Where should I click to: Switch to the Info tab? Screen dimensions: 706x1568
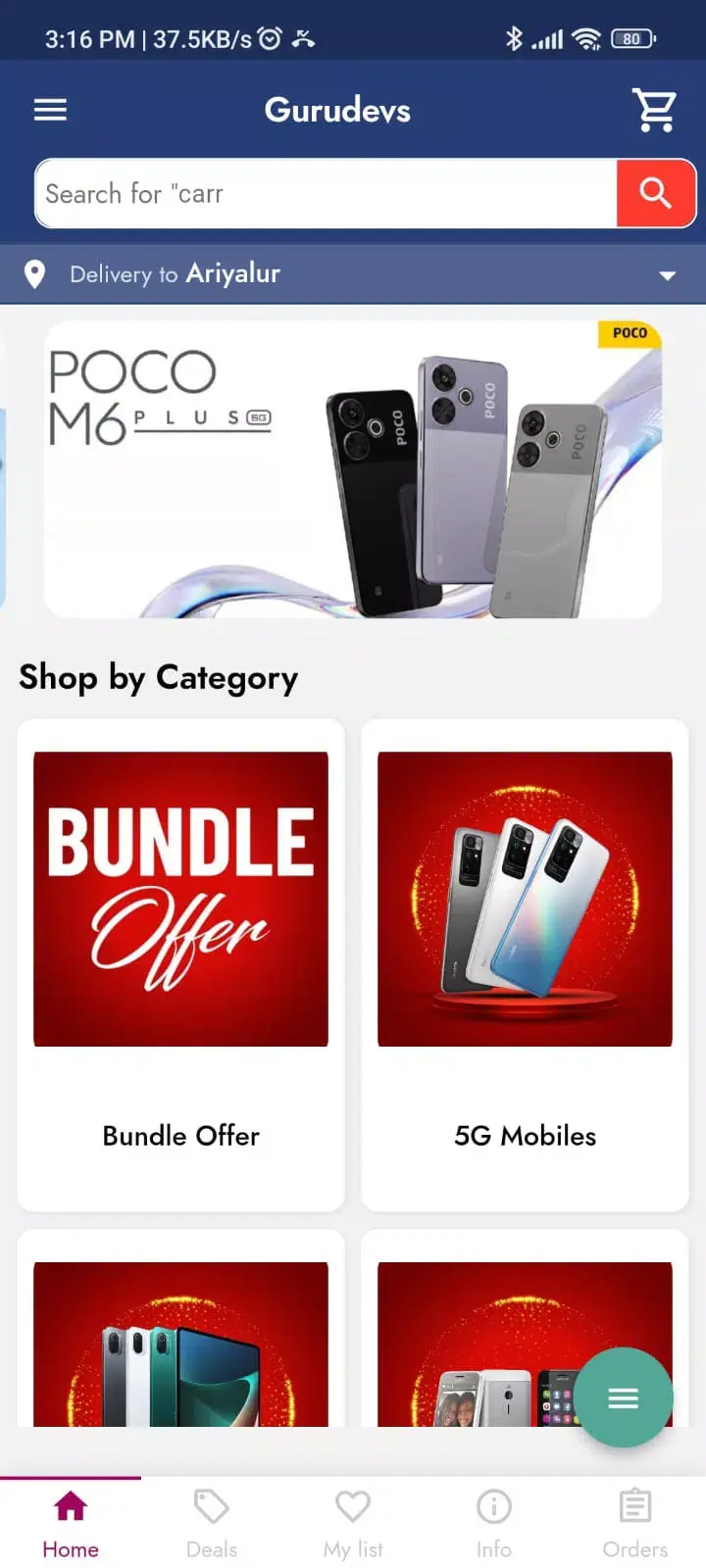click(x=494, y=1524)
